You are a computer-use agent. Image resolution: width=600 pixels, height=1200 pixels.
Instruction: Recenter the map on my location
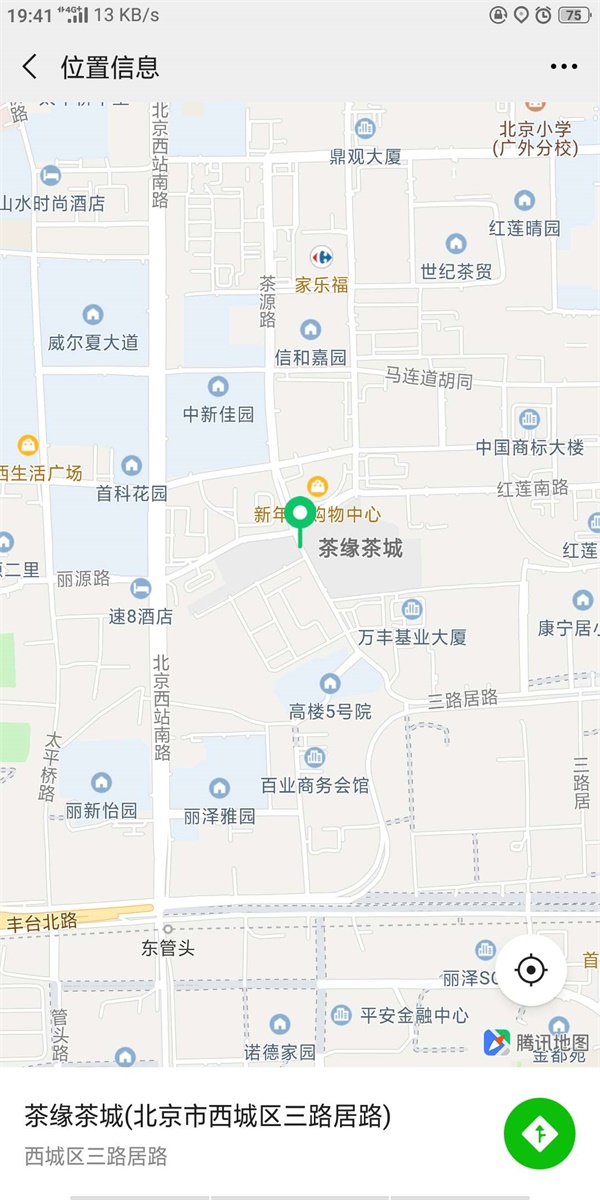[531, 970]
